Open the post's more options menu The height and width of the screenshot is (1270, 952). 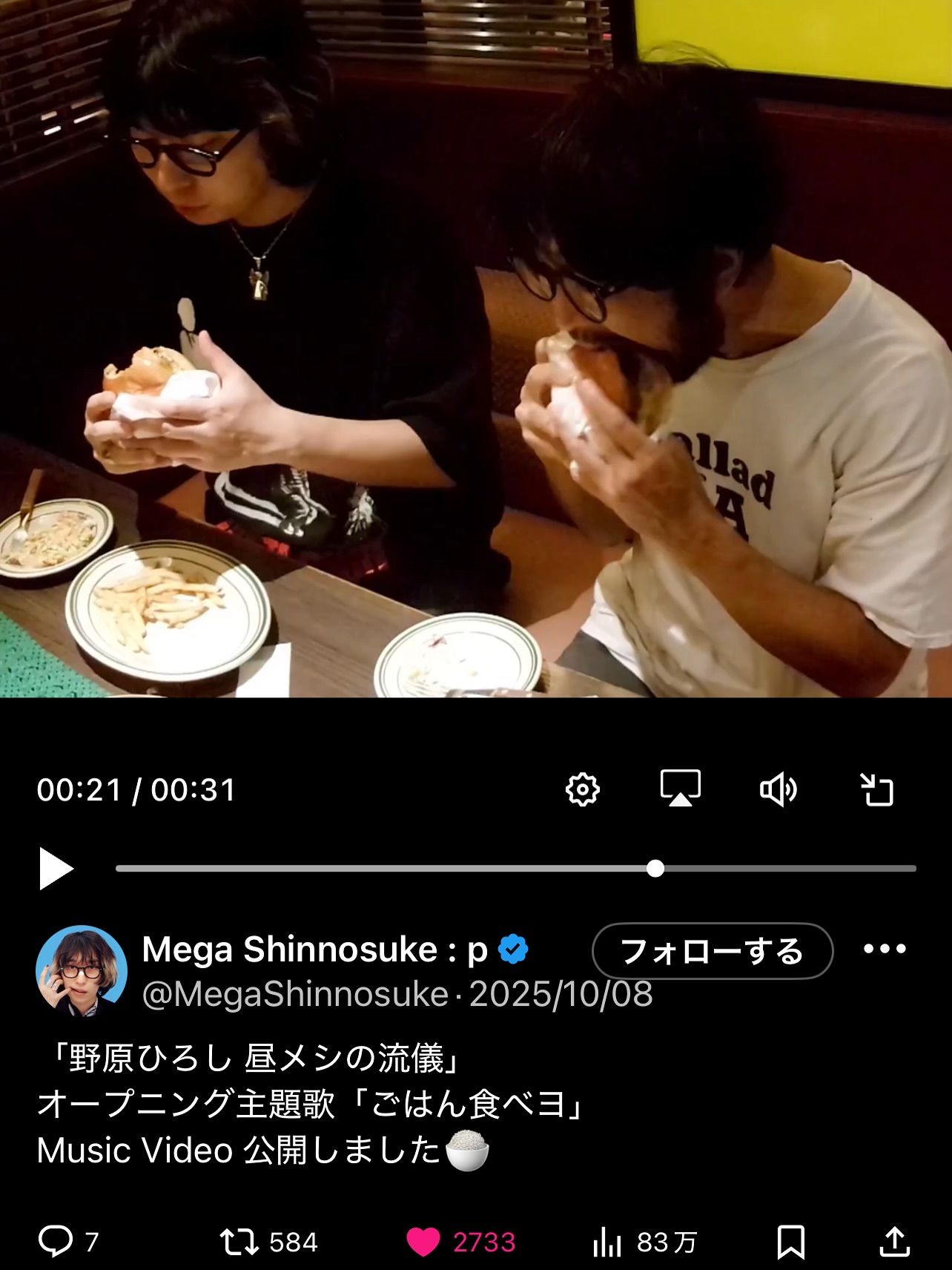pos(885,949)
